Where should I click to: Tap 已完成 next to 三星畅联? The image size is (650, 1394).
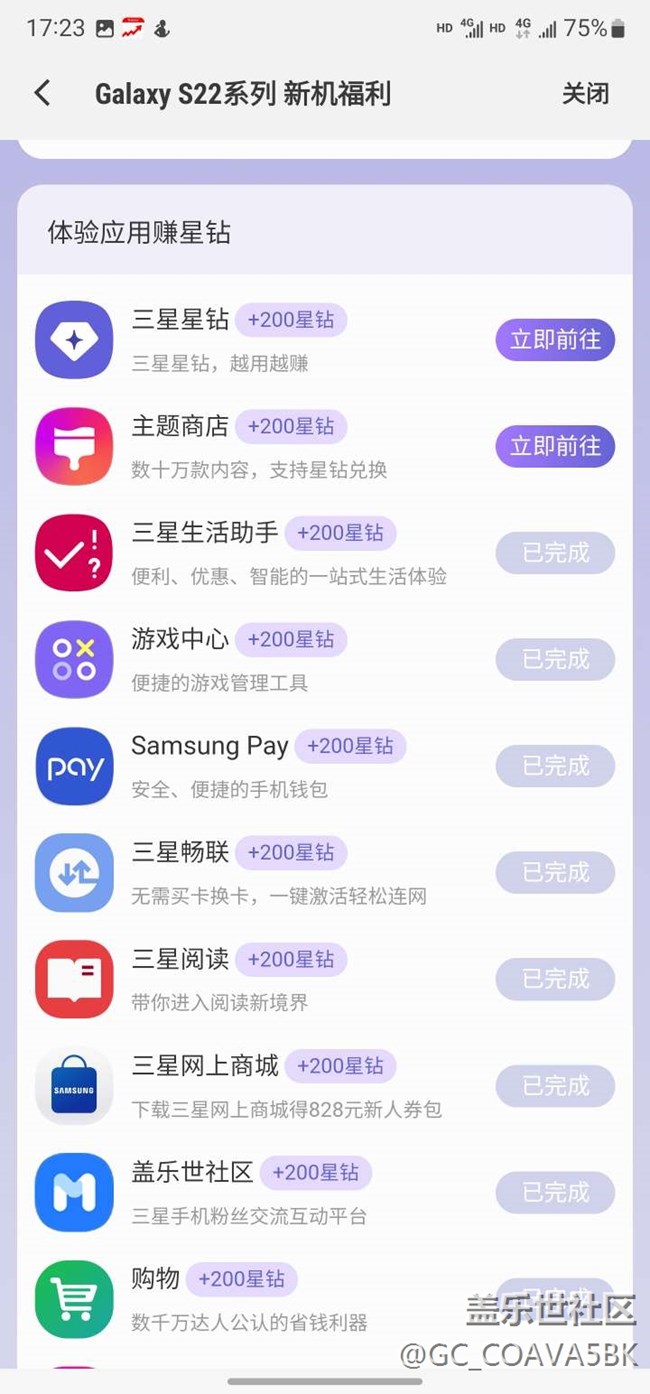(555, 872)
